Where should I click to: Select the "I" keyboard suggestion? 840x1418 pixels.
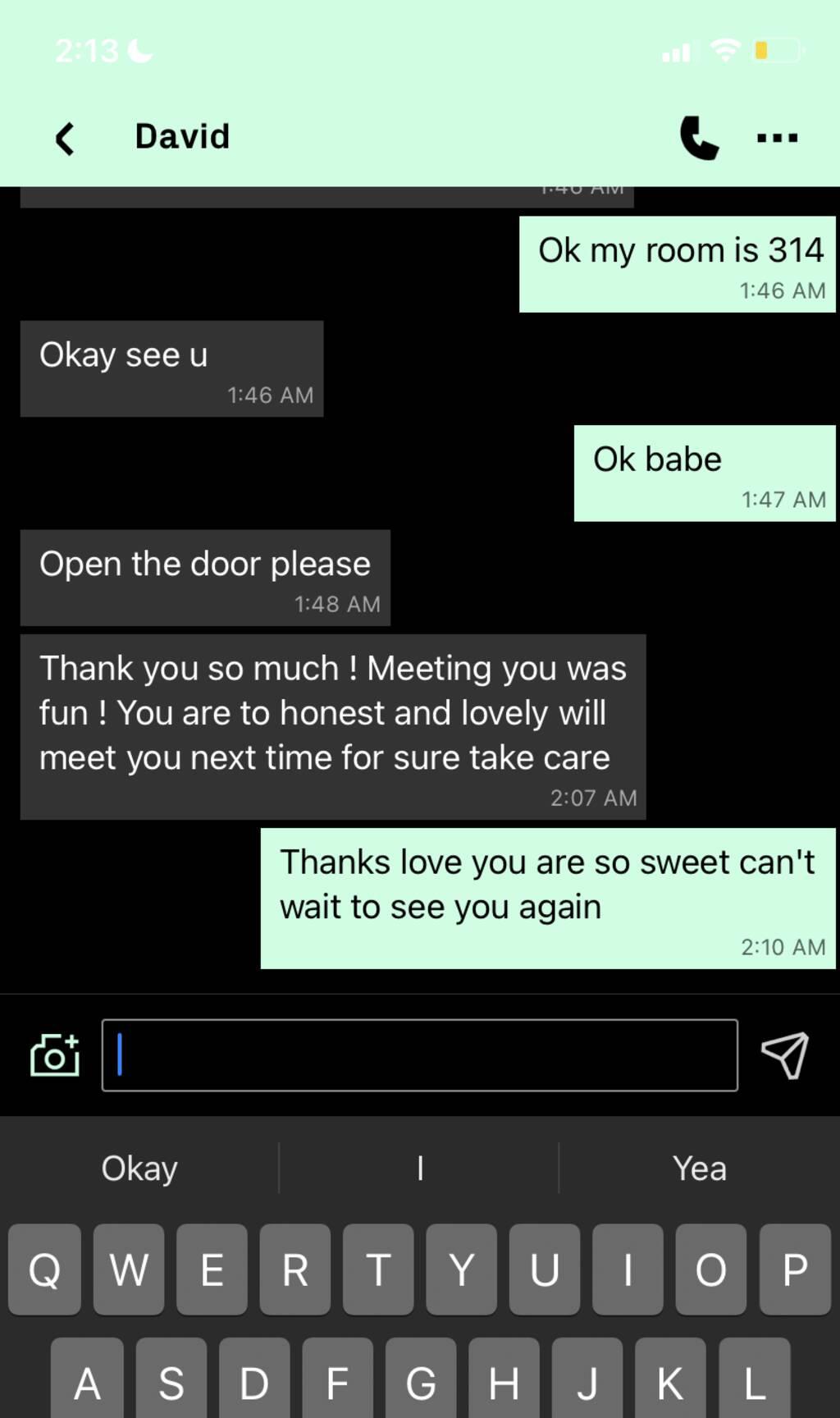(419, 1168)
